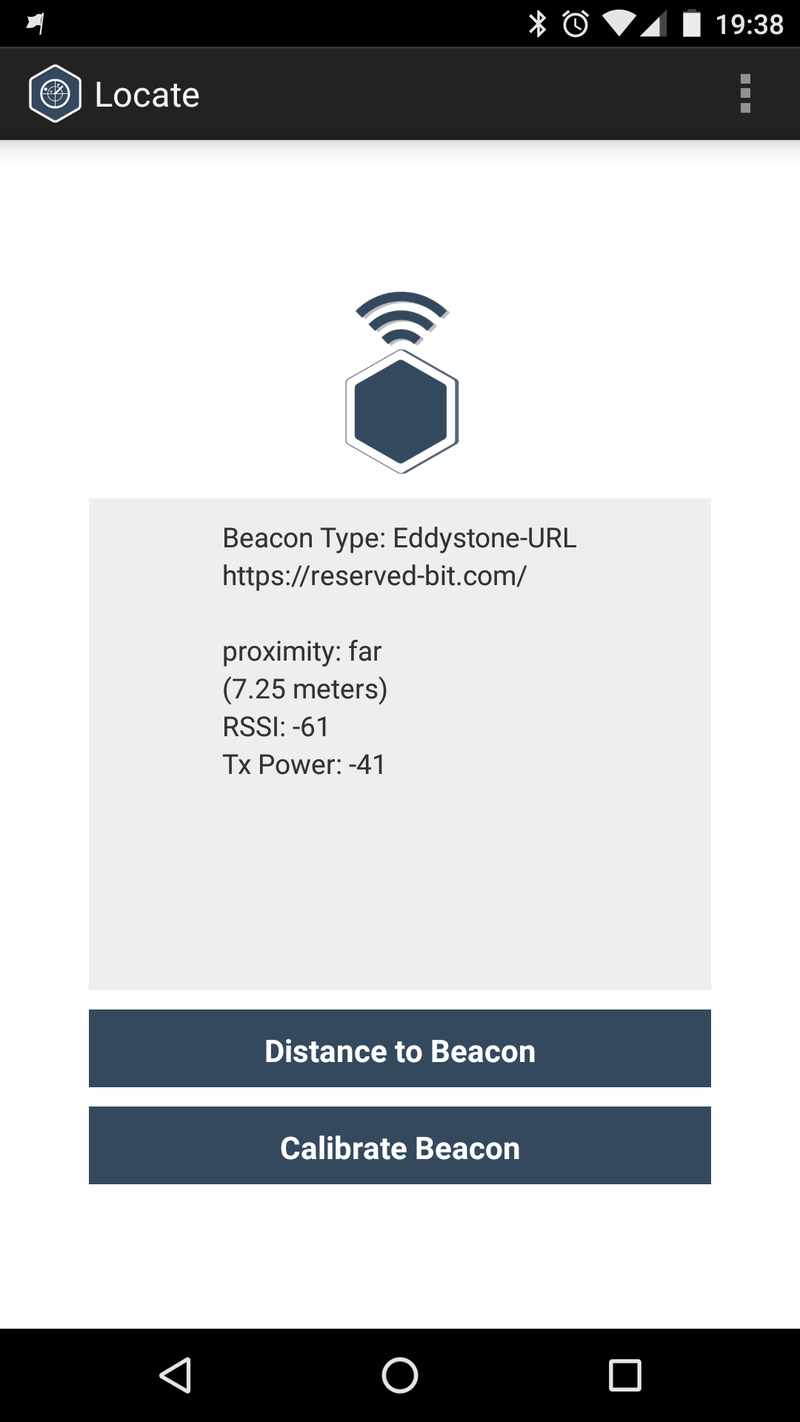This screenshot has width=800, height=1422.
Task: Go back using the navigation bar
Action: [x=175, y=1375]
